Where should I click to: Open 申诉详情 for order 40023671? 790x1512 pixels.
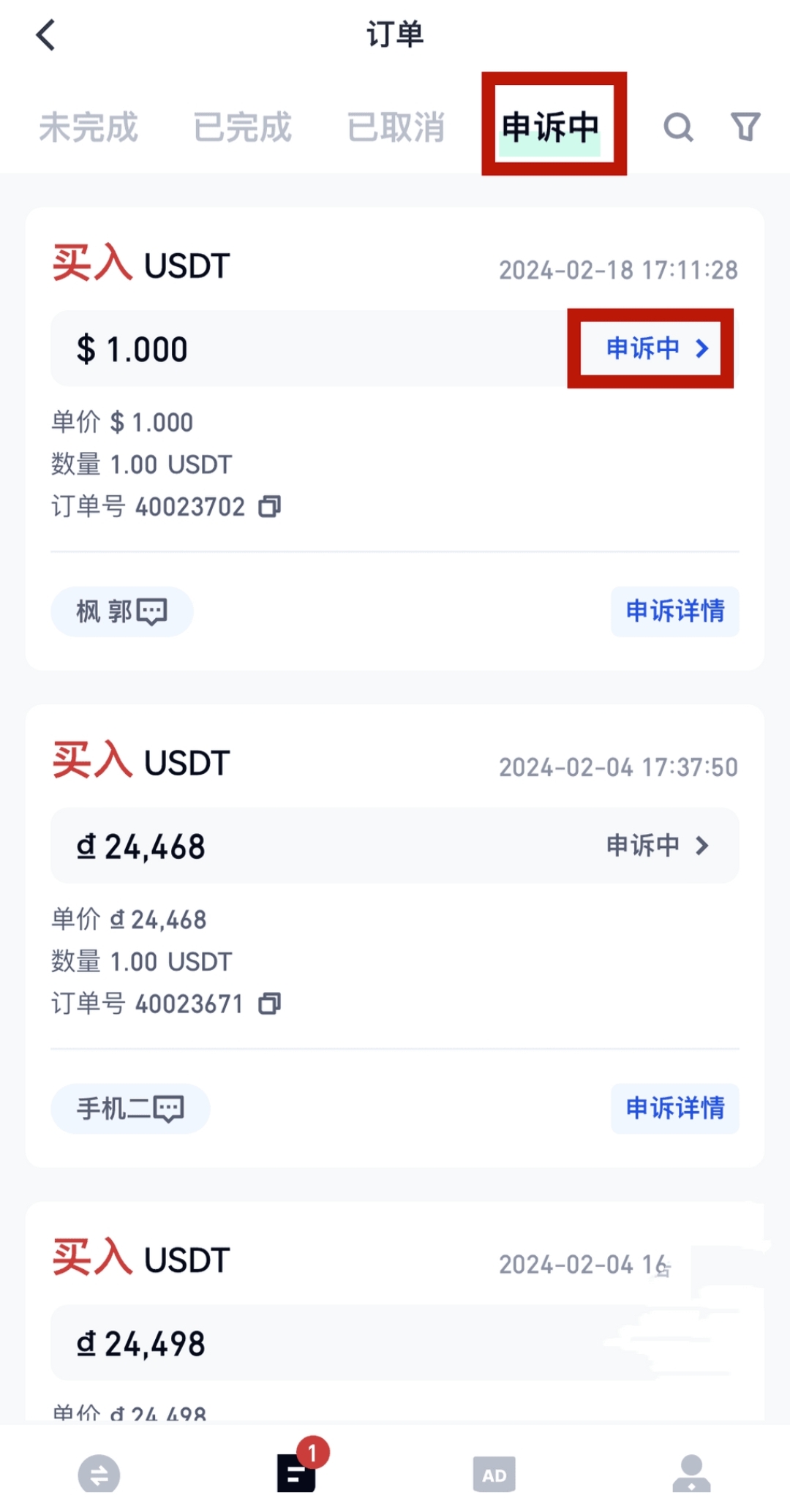coord(674,1108)
